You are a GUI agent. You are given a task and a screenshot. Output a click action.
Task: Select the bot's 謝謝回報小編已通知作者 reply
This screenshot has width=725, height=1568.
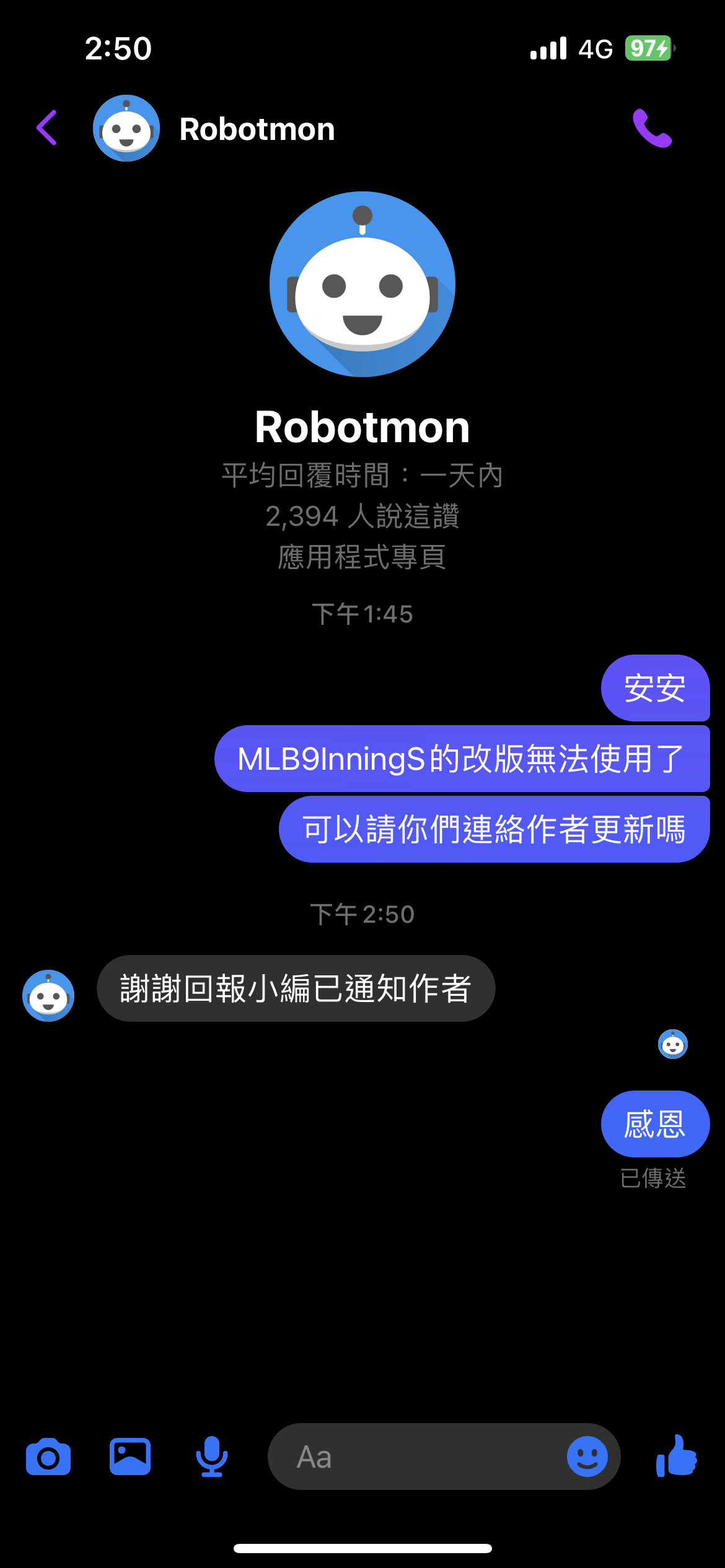pyautogui.click(x=294, y=989)
